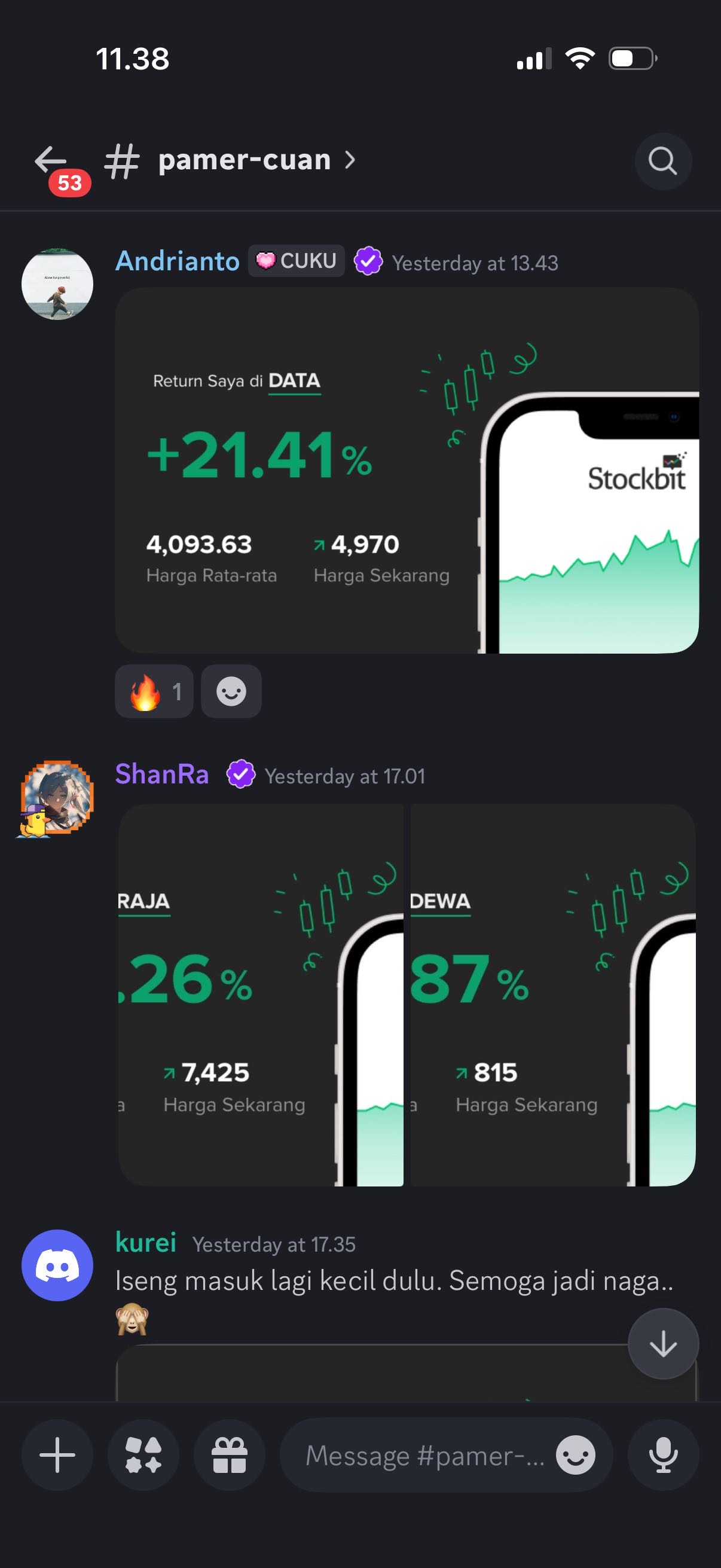
Task: Open ShanRa's DEWA return image
Action: [552, 995]
